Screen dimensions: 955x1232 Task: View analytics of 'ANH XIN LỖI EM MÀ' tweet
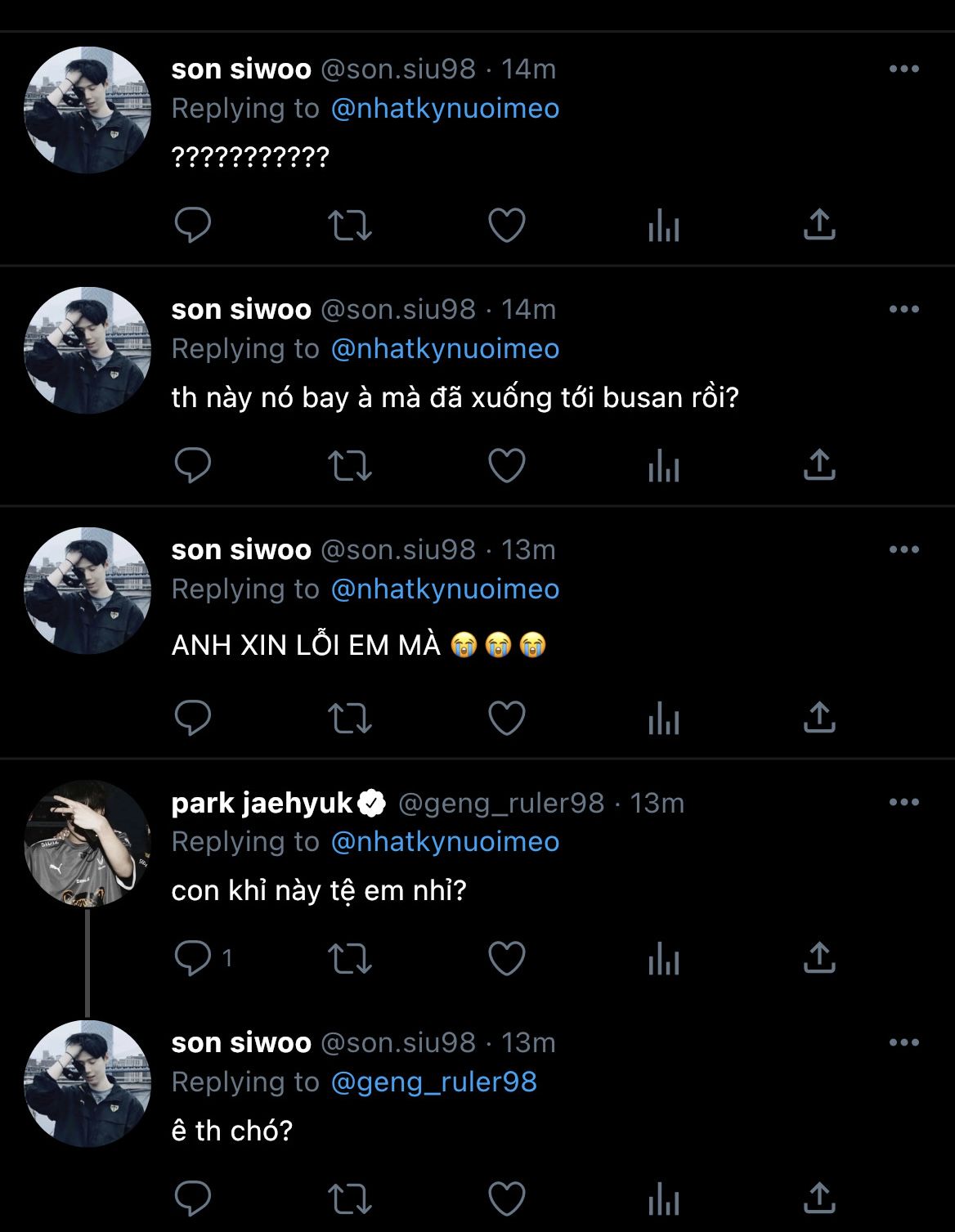click(663, 719)
